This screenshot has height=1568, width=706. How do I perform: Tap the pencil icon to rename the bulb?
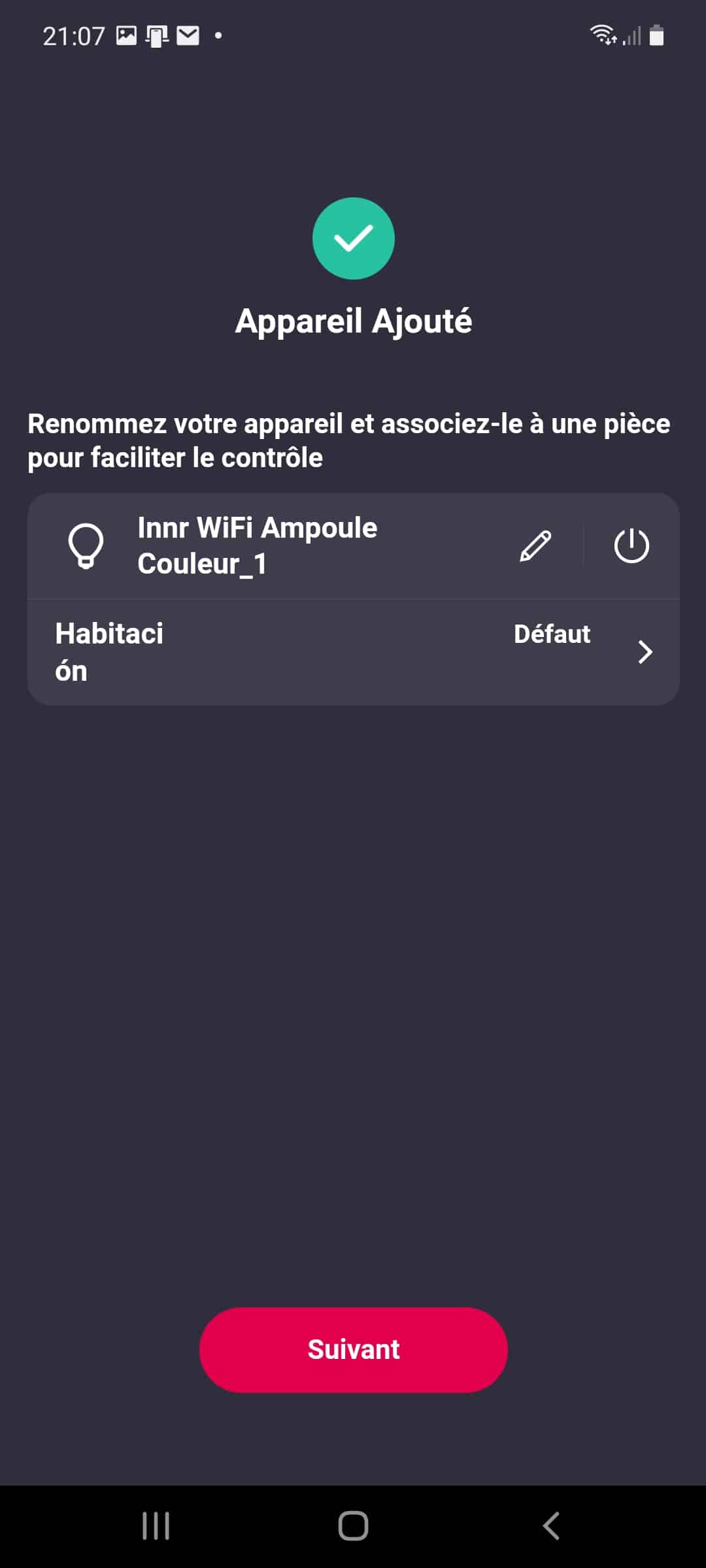click(x=535, y=546)
